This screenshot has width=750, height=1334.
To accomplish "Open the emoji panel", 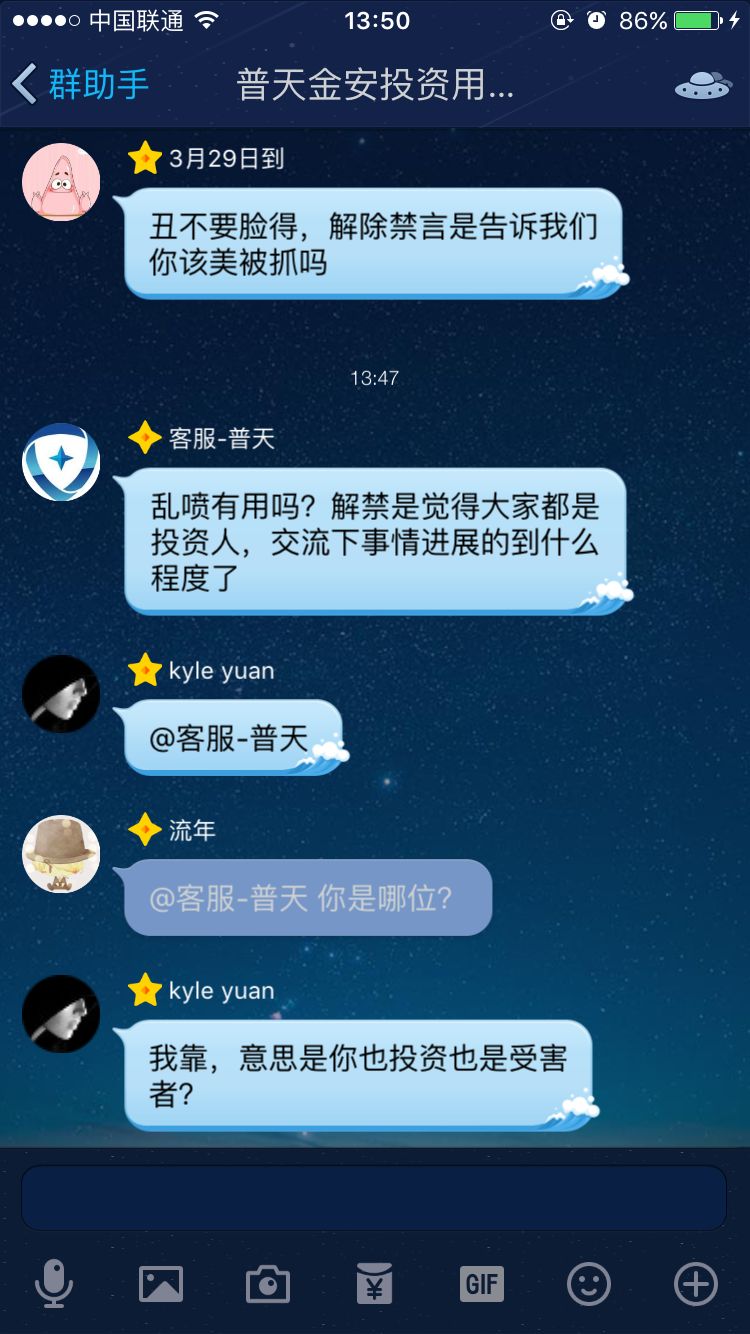I will pyautogui.click(x=588, y=1283).
